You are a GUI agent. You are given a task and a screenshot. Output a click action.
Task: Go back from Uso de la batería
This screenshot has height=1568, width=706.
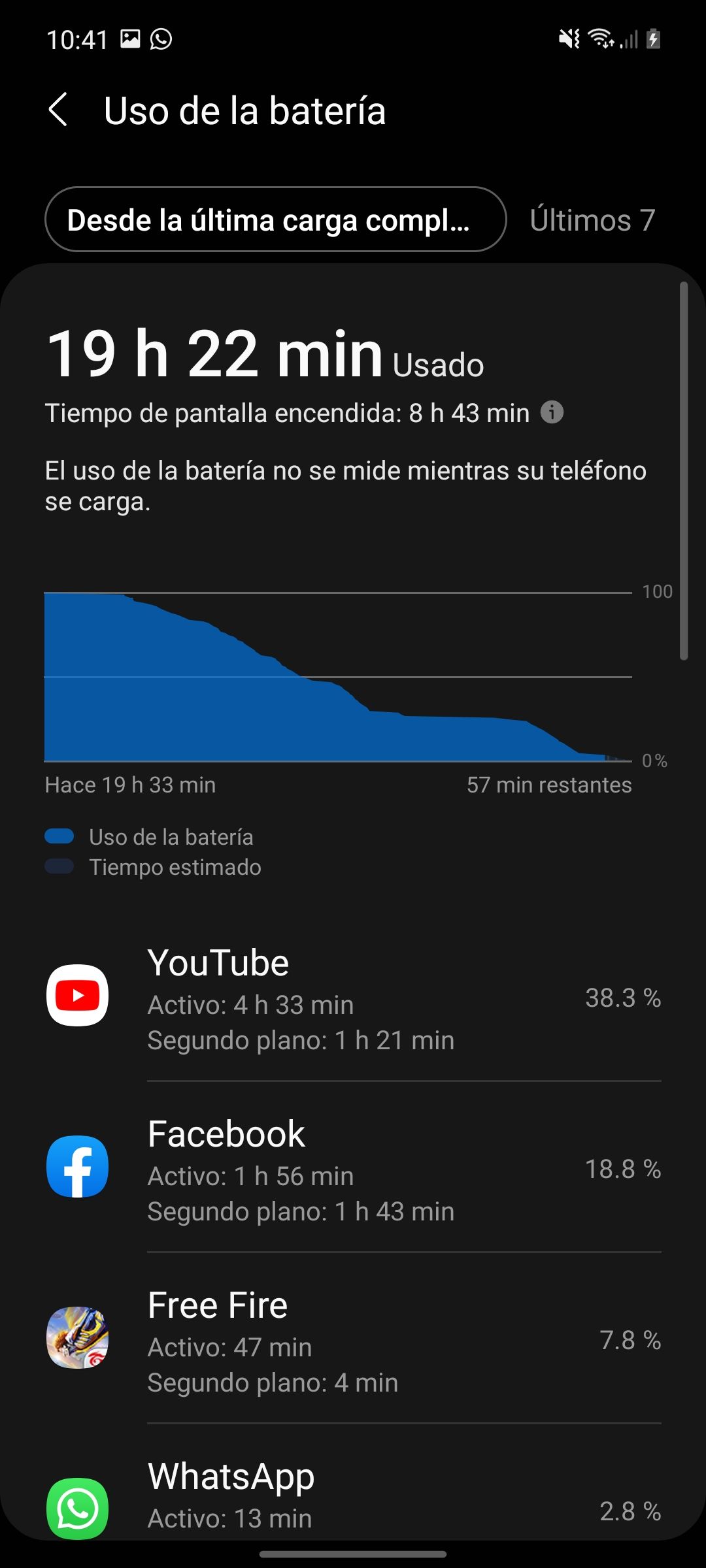tap(59, 110)
